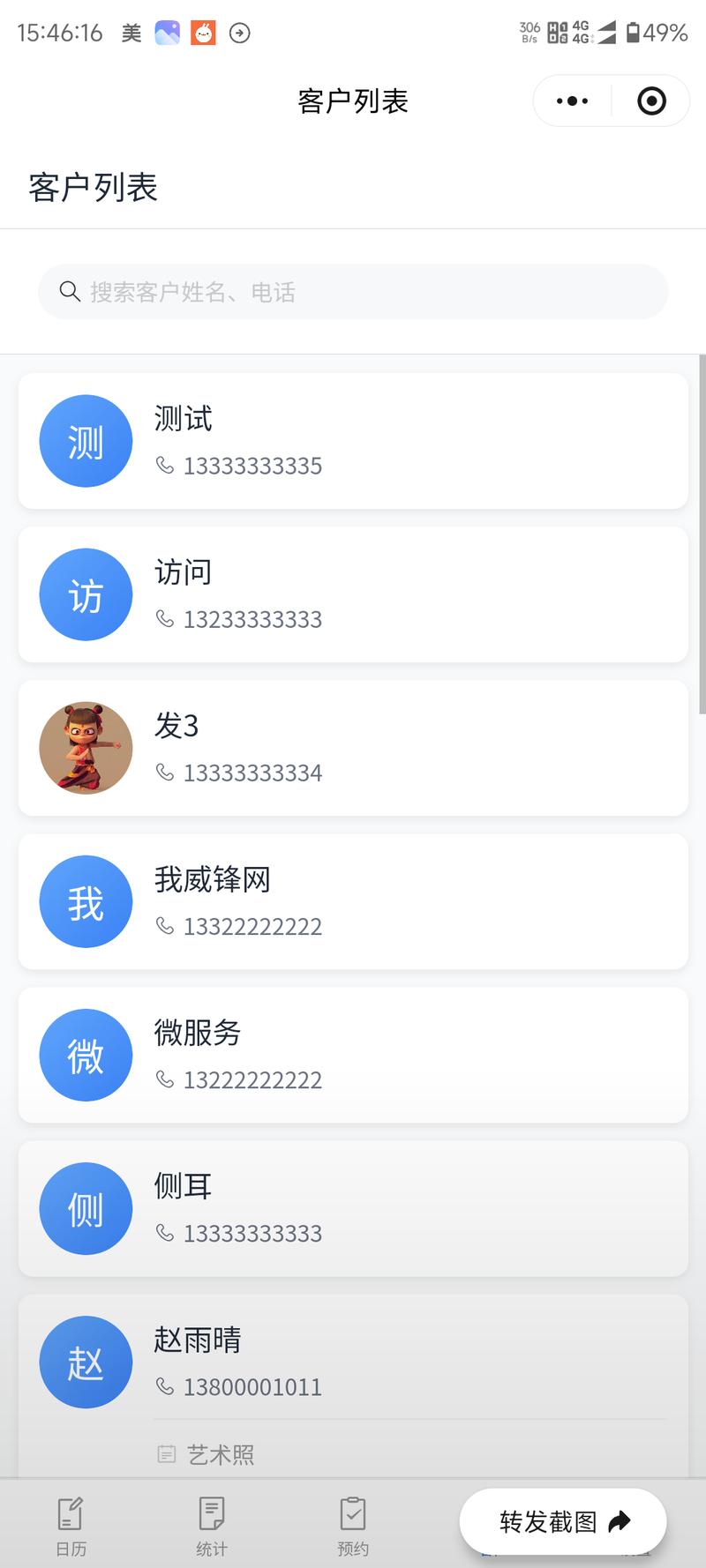Focus the customer name and phone search box
The width and height of the screenshot is (706, 1568).
pos(353,292)
